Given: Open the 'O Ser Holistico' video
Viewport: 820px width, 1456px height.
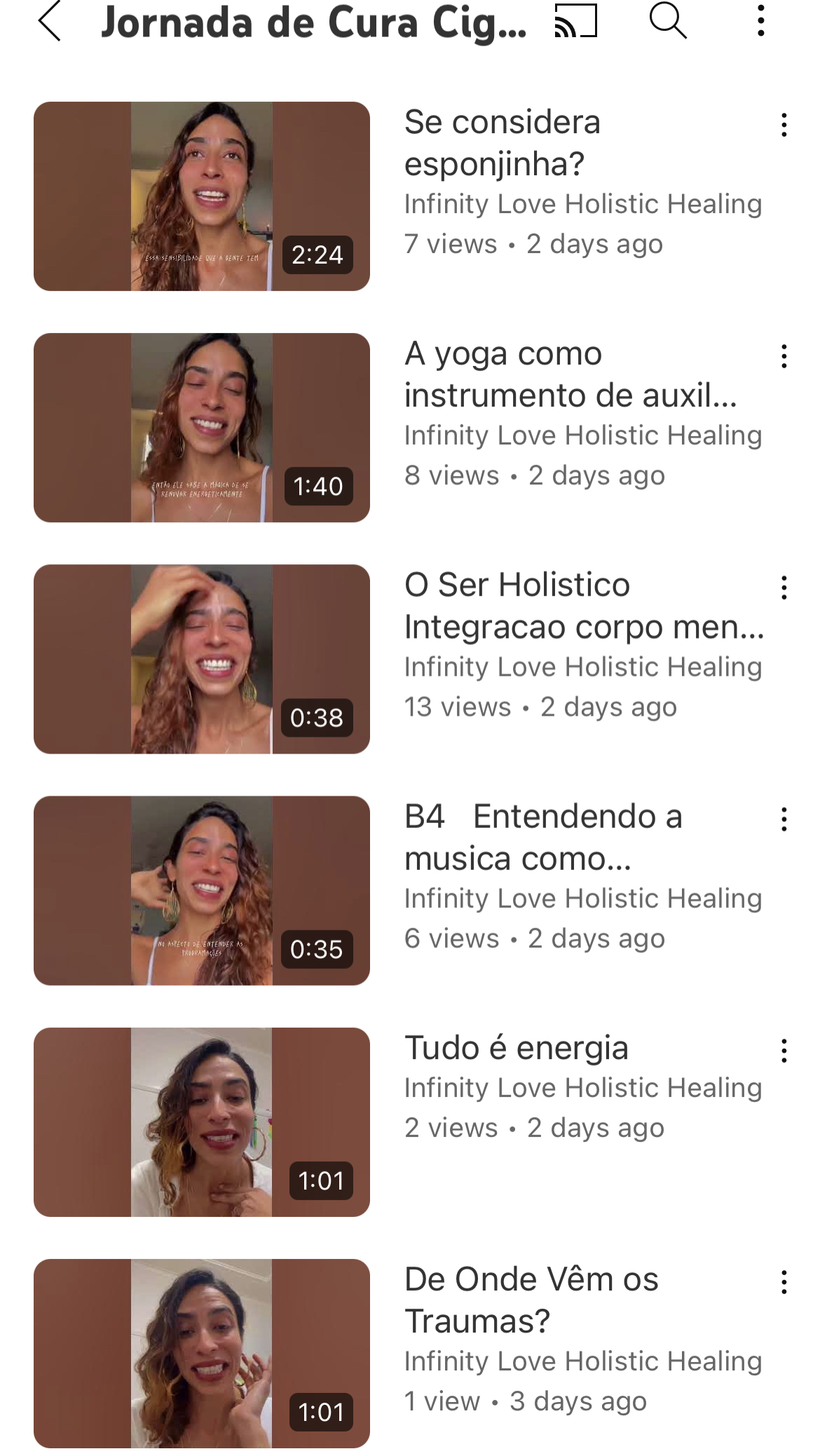Looking at the screenshot, I should (x=202, y=659).
